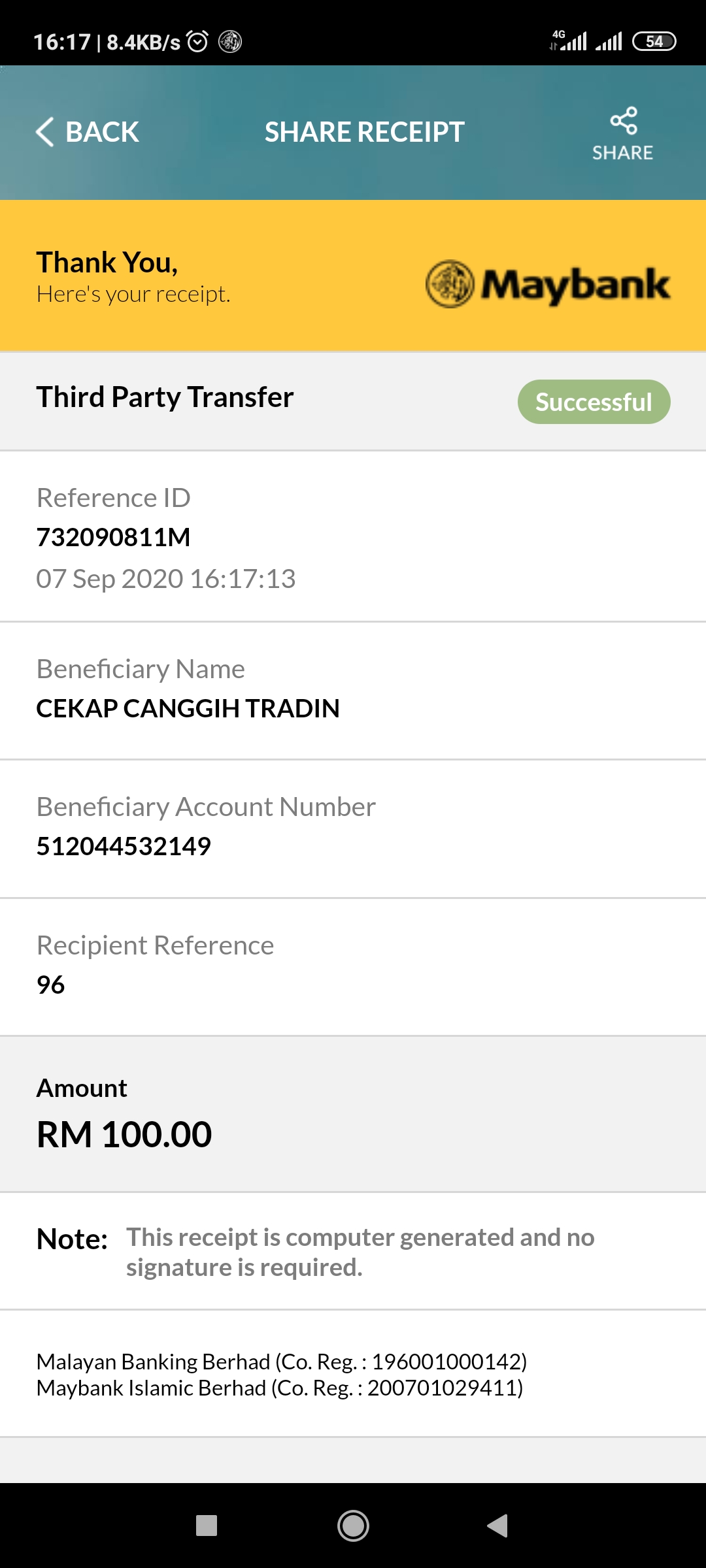Tap the system home button
The image size is (706, 1568).
[x=353, y=1526]
